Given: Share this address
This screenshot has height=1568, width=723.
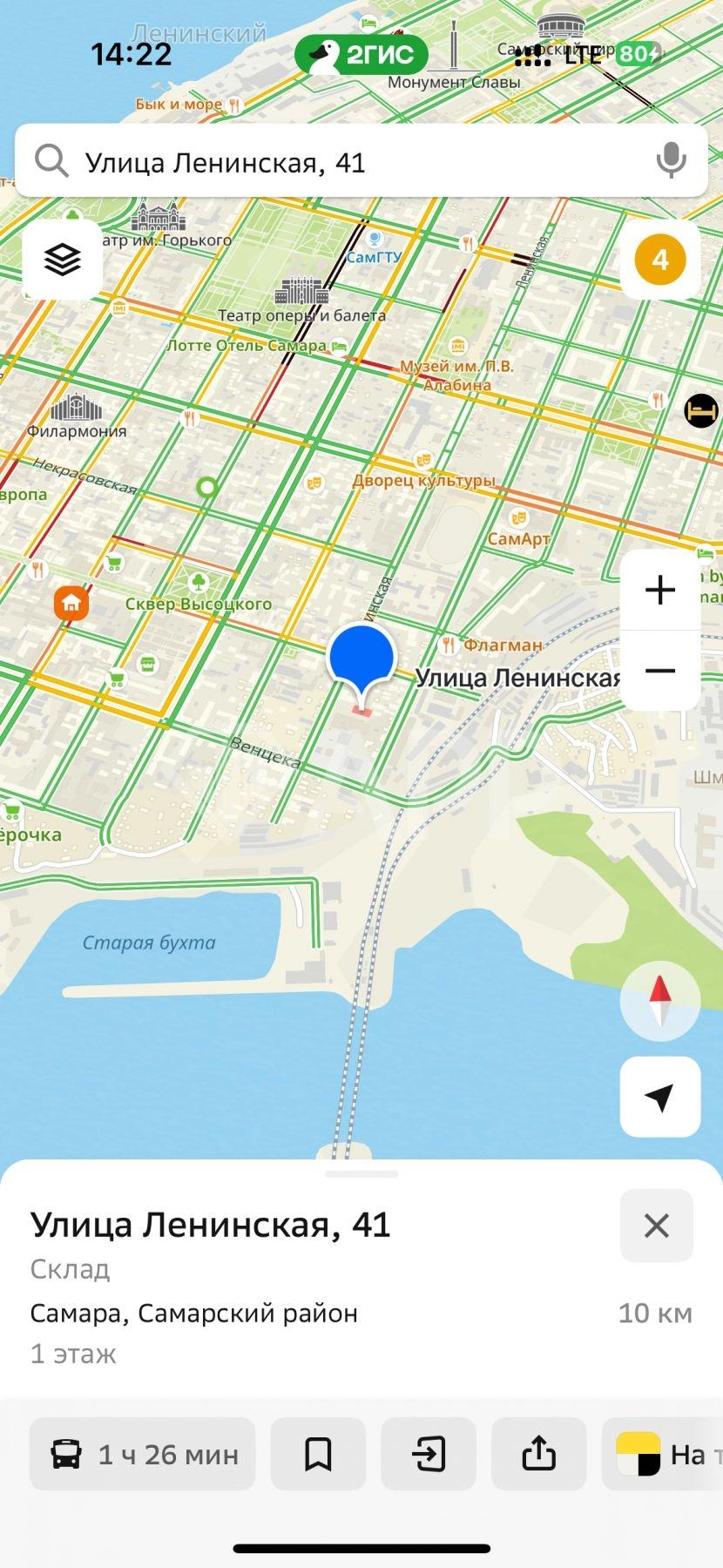Looking at the screenshot, I should point(538,1454).
